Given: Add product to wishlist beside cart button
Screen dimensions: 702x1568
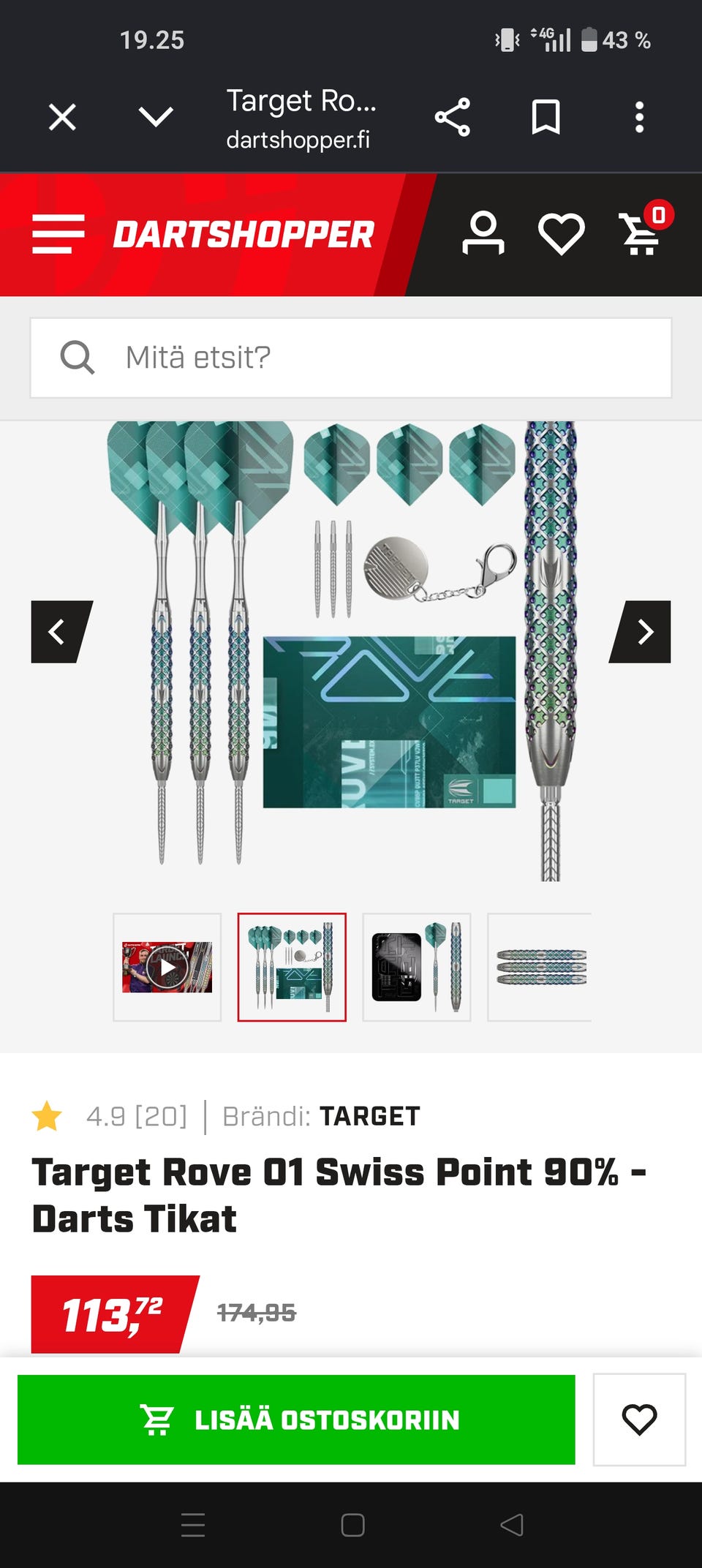Looking at the screenshot, I should click(639, 1420).
